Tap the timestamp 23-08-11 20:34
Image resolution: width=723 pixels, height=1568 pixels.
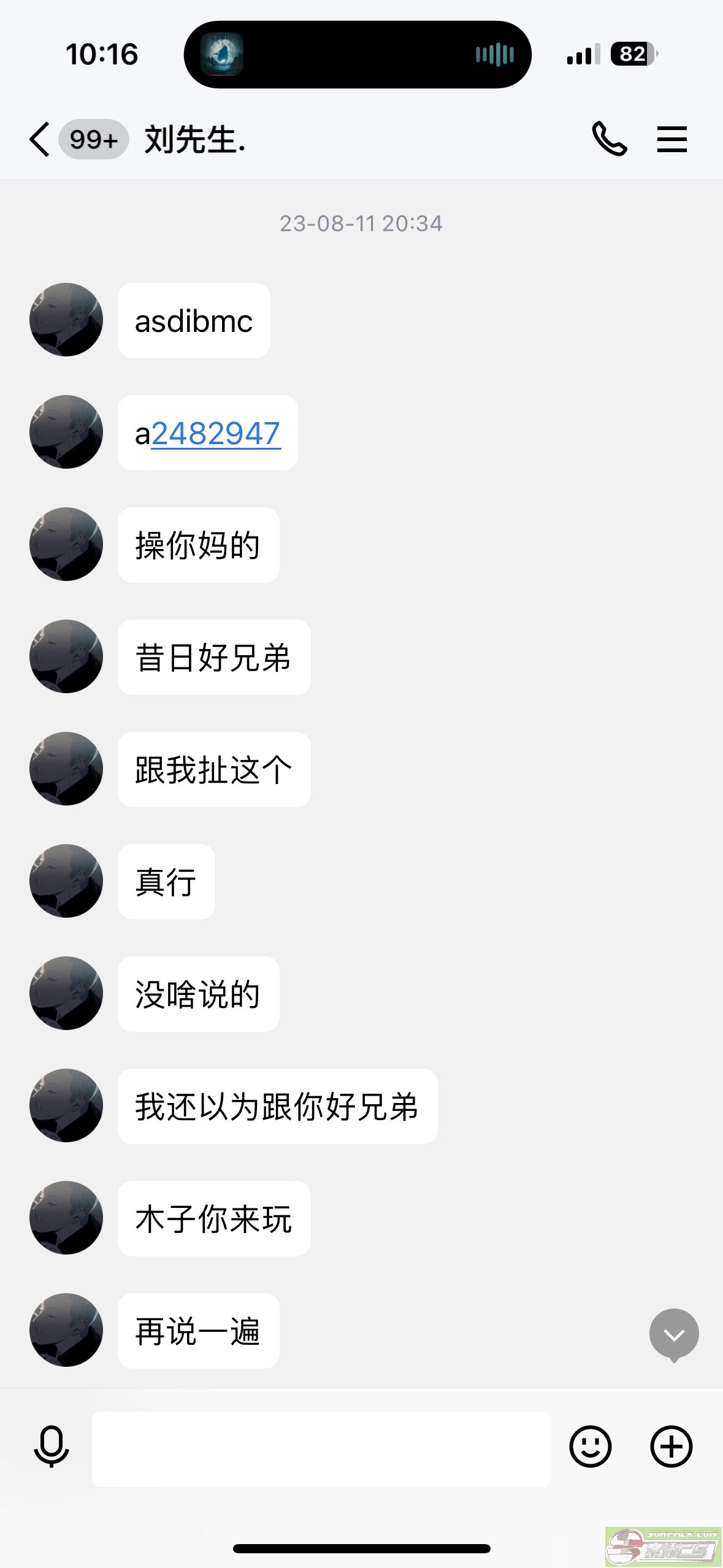click(x=361, y=223)
